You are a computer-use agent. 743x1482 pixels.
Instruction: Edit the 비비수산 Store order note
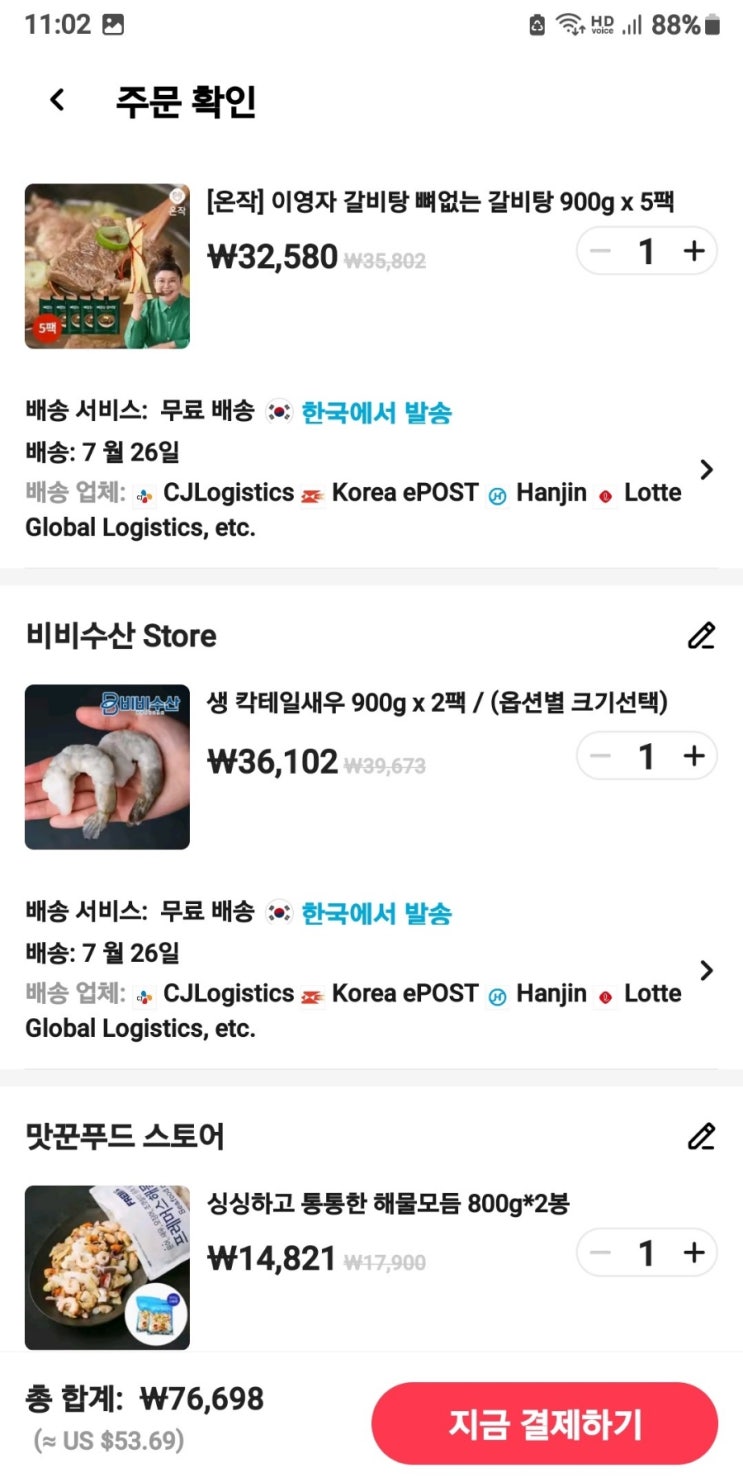(x=701, y=636)
